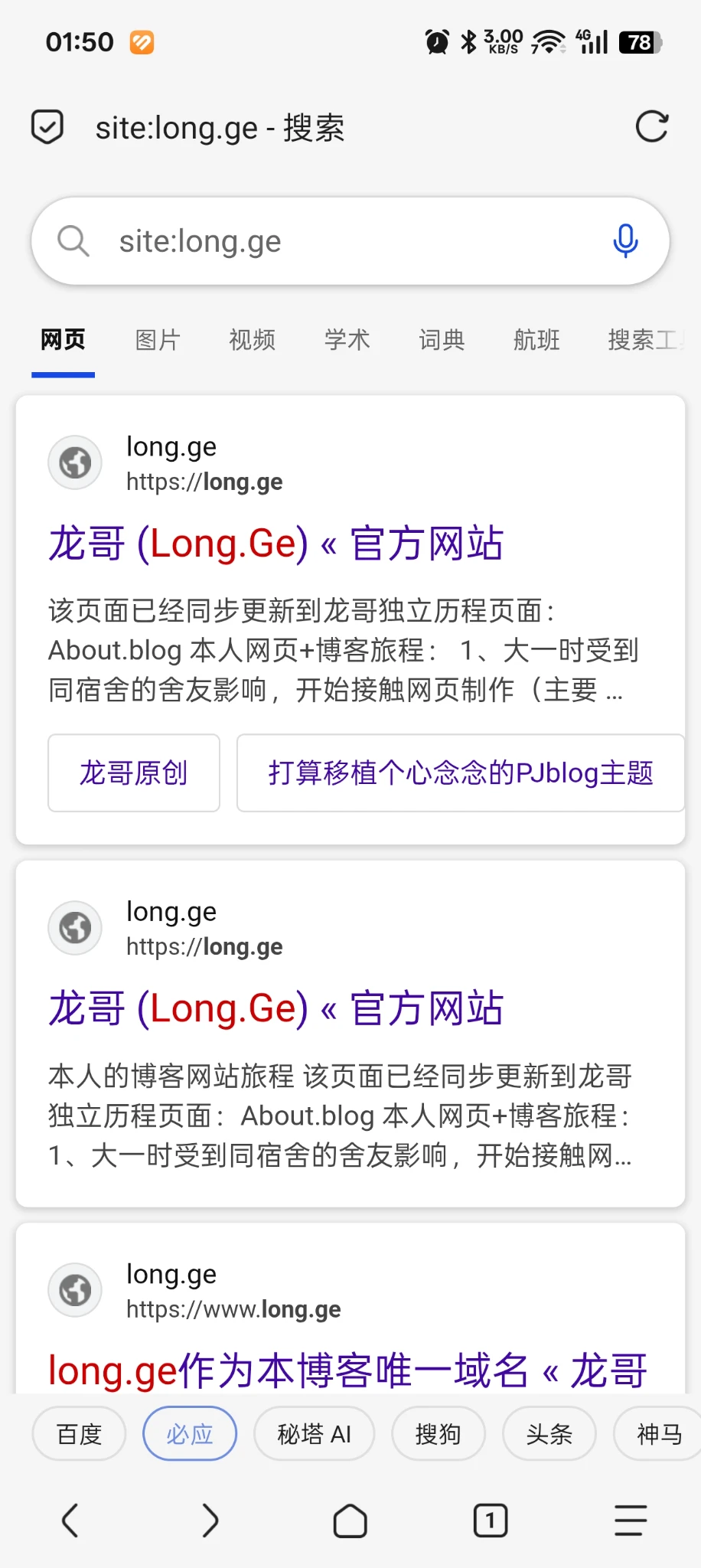Switch search engine to 搜狗

(438, 1434)
